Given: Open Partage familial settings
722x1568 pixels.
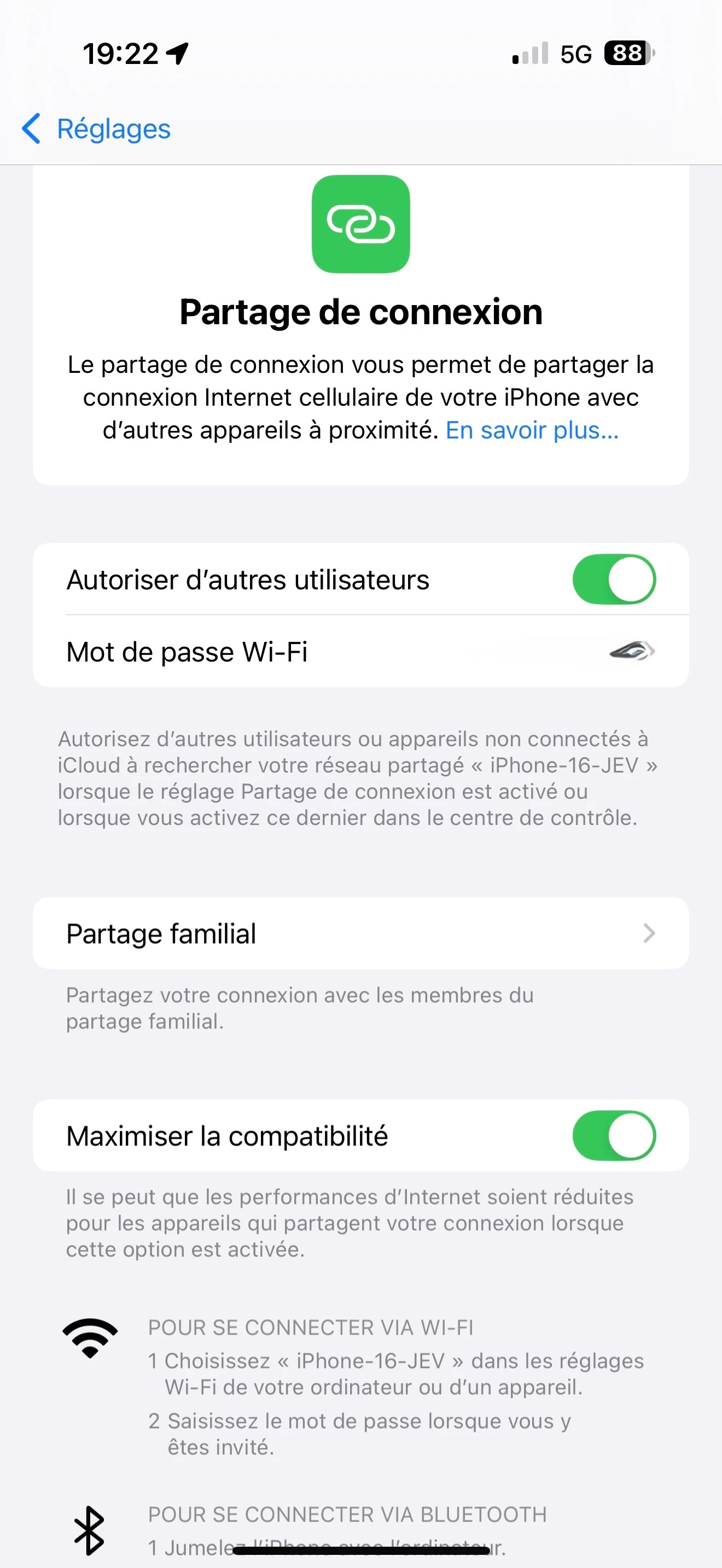Looking at the screenshot, I should [x=361, y=933].
